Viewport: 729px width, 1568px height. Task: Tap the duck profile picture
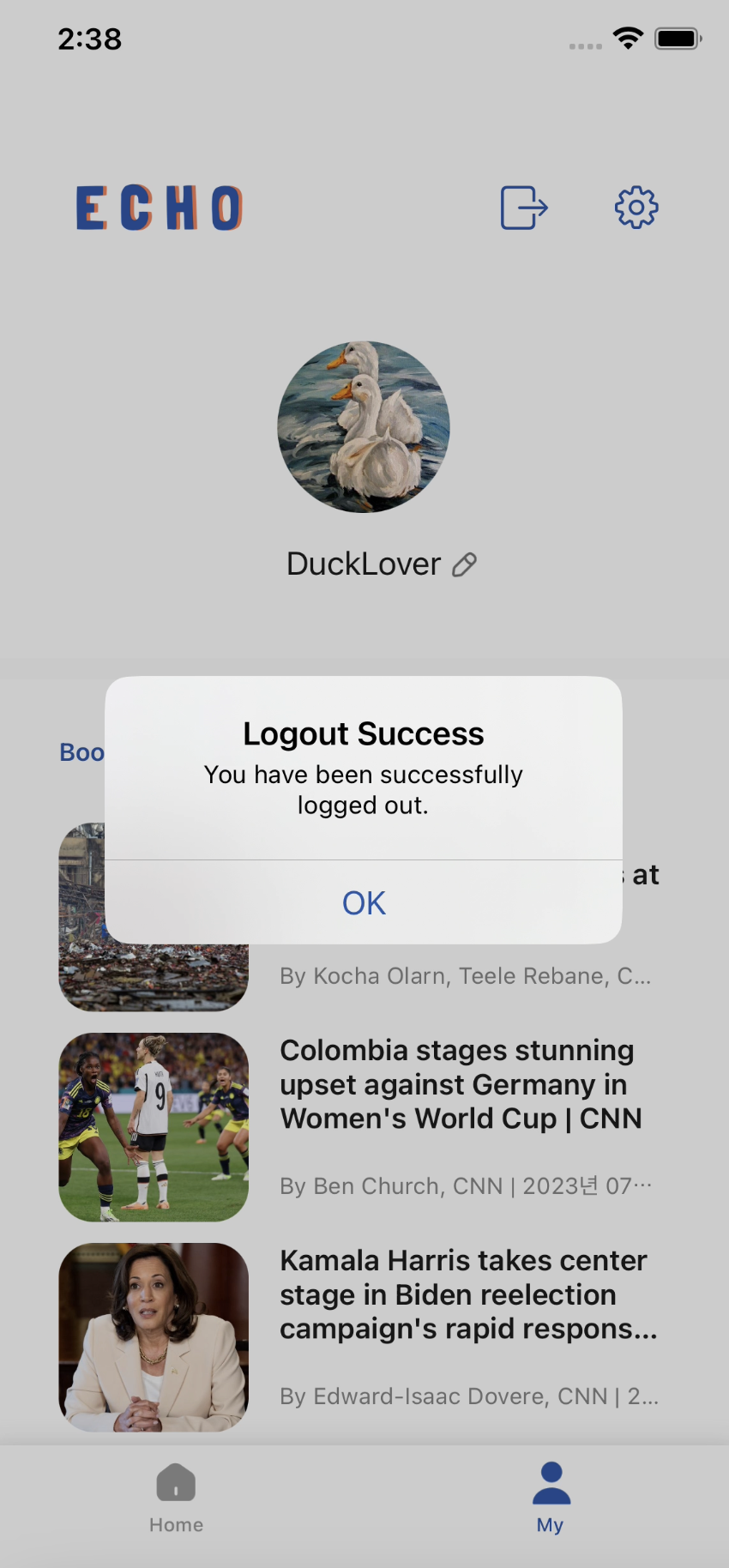click(364, 427)
